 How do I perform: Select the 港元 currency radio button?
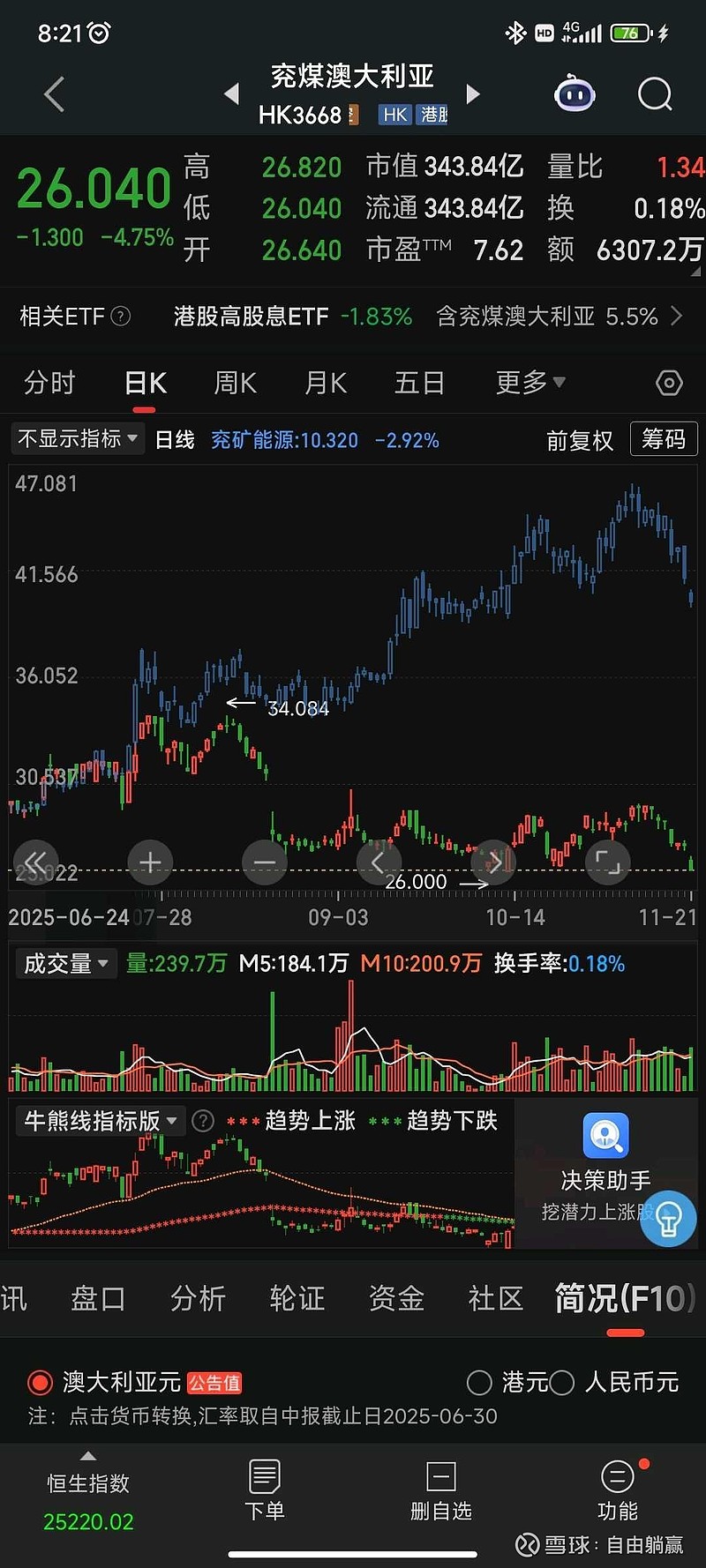point(479,1383)
